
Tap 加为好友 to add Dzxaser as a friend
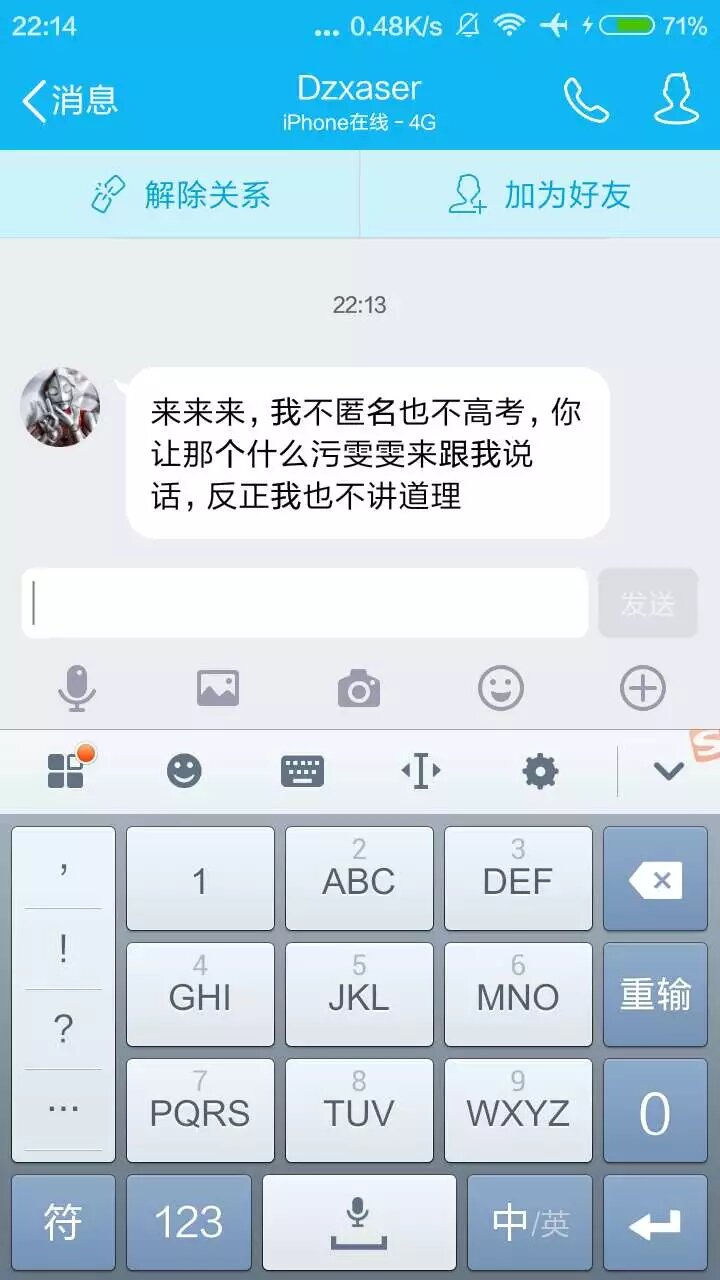point(540,194)
